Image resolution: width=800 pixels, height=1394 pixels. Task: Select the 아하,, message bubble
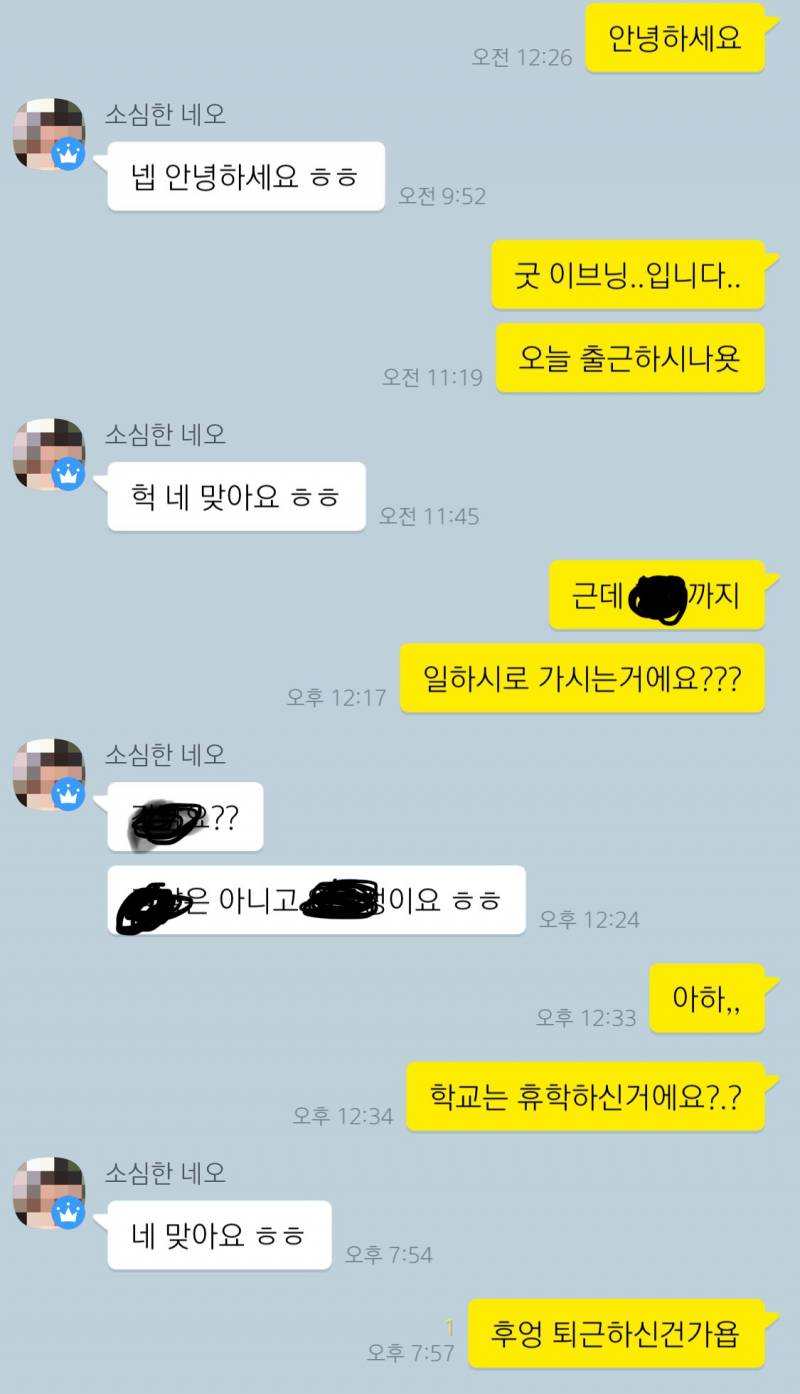click(x=705, y=999)
